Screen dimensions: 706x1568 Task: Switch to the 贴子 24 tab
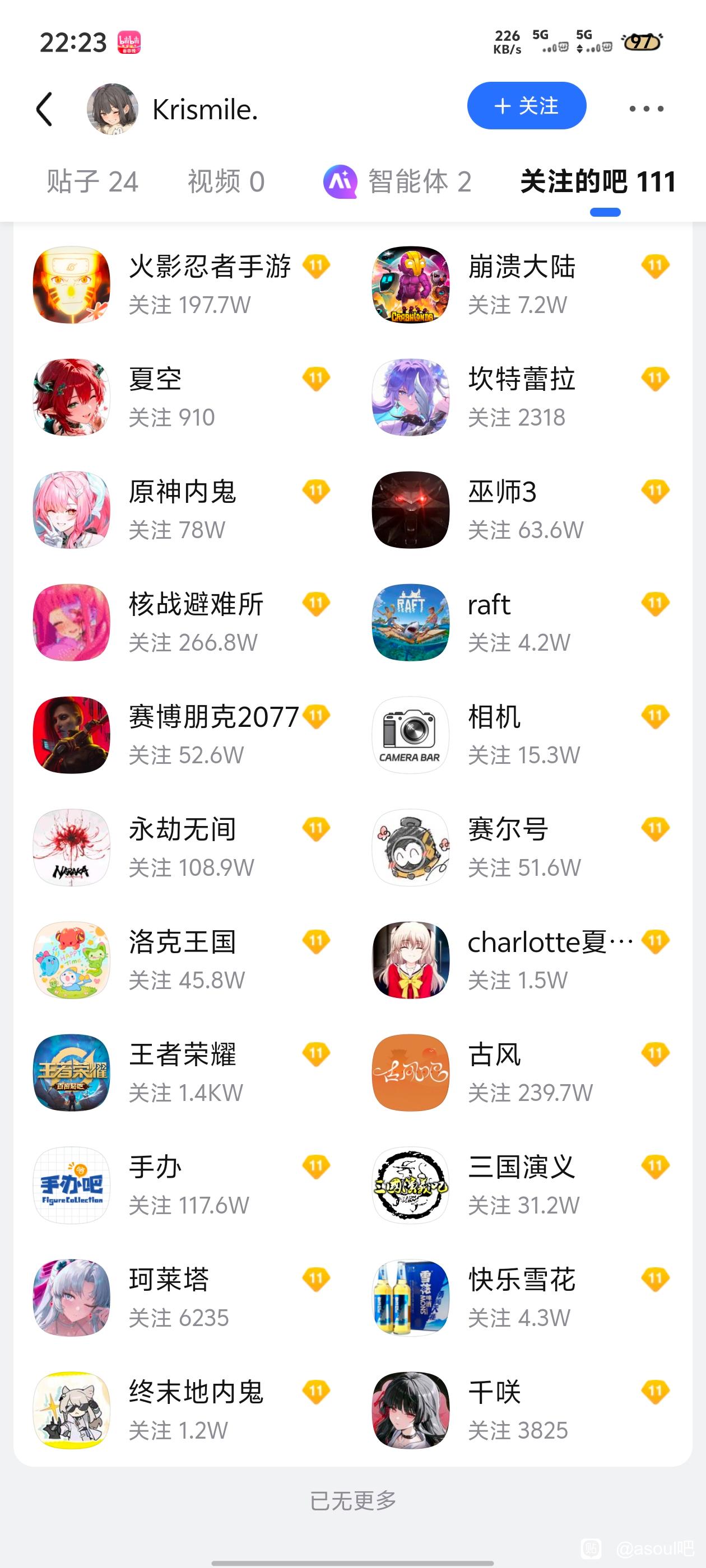tap(92, 181)
